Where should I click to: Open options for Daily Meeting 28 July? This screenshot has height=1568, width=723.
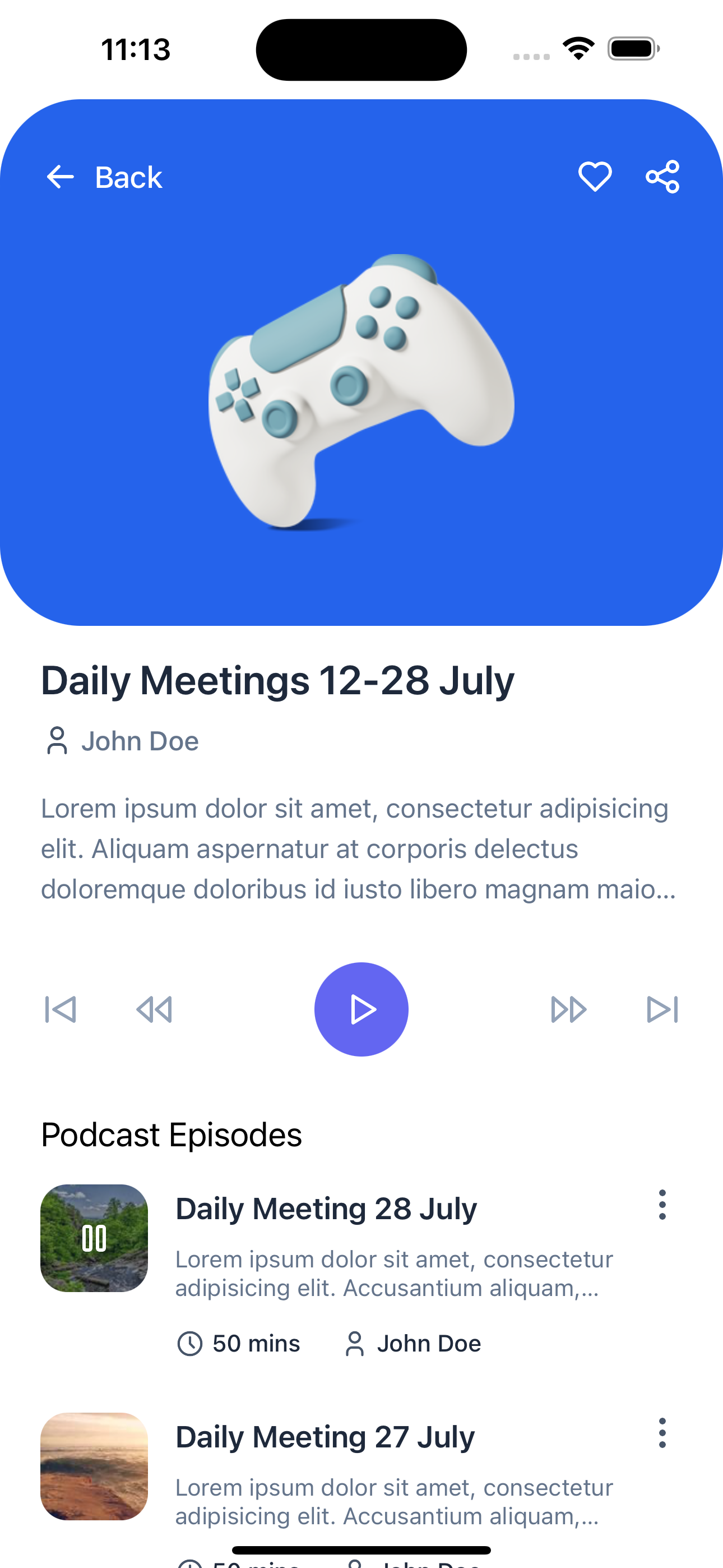(x=662, y=1205)
